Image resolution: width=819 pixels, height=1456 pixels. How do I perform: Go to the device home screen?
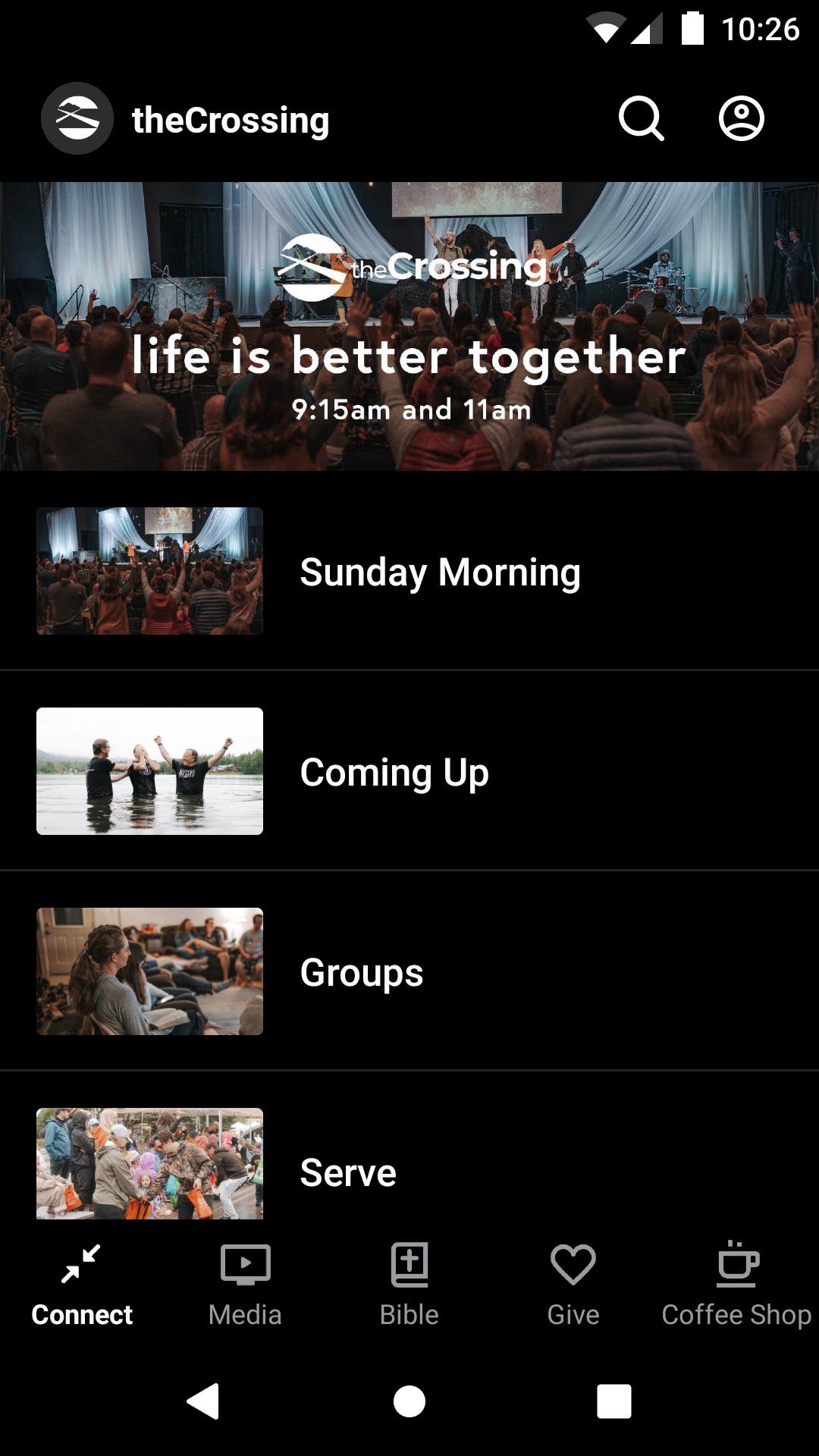(x=409, y=1401)
